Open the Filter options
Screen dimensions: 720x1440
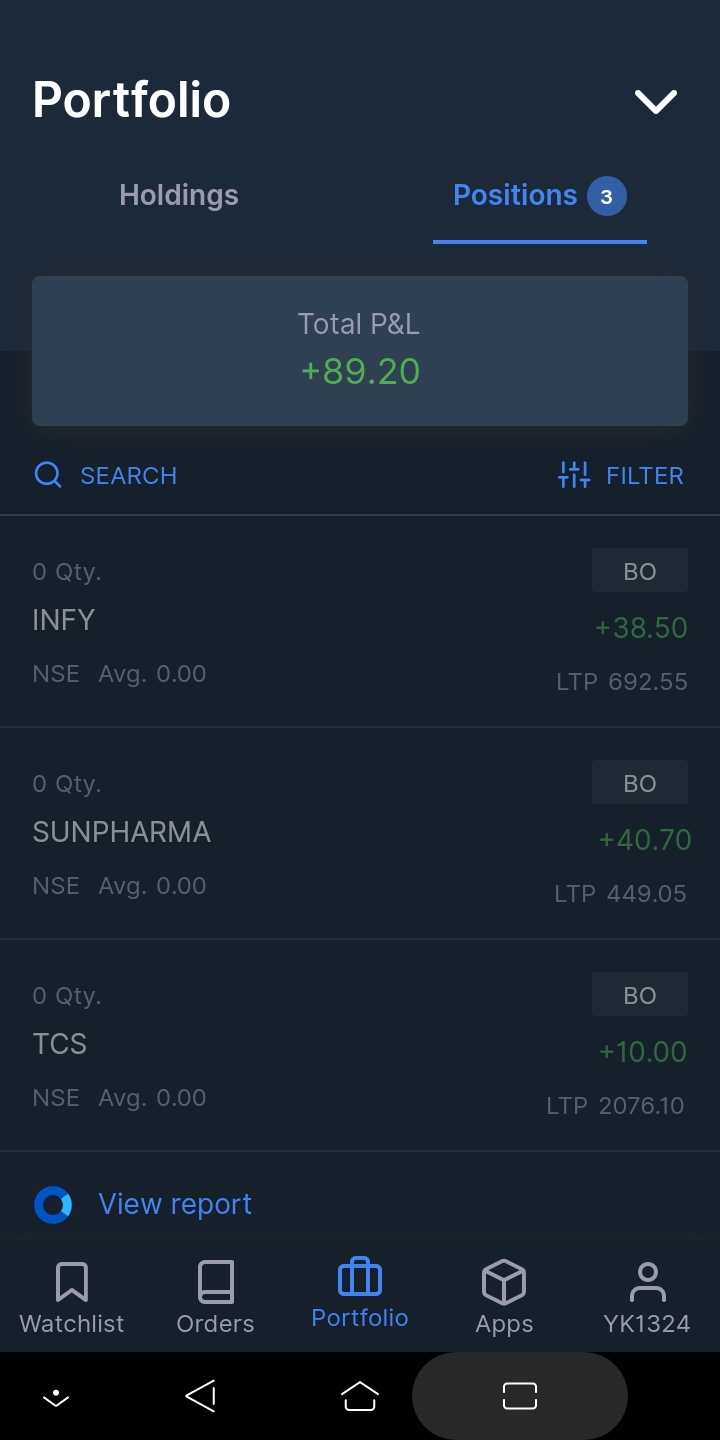(621, 475)
